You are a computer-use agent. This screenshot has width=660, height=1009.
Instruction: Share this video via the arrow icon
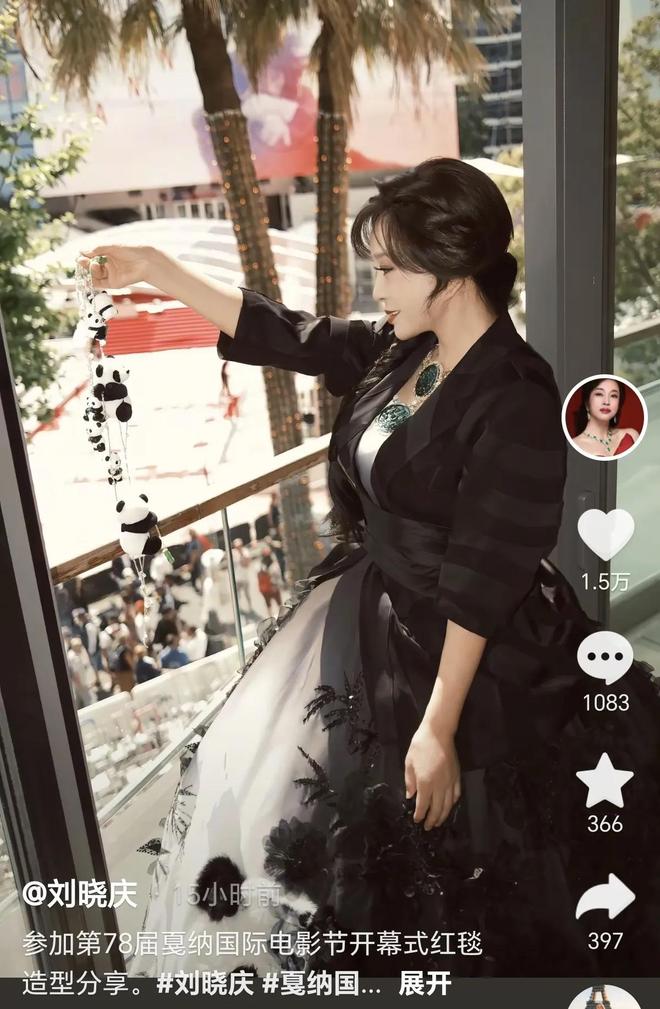point(604,897)
